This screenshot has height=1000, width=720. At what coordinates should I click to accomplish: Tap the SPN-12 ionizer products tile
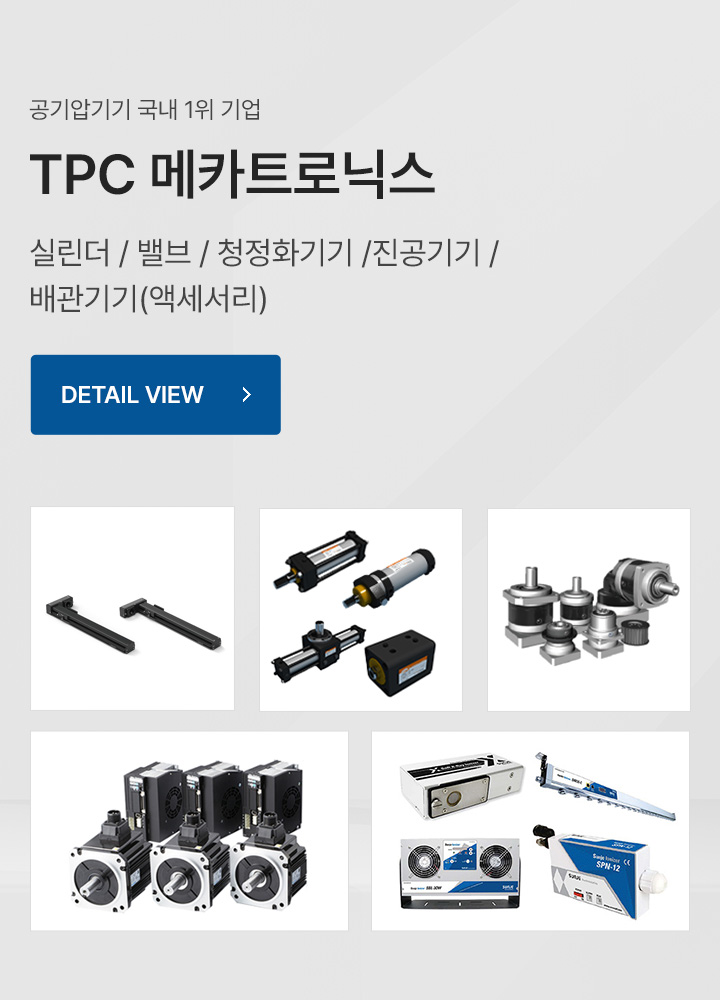pos(530,830)
